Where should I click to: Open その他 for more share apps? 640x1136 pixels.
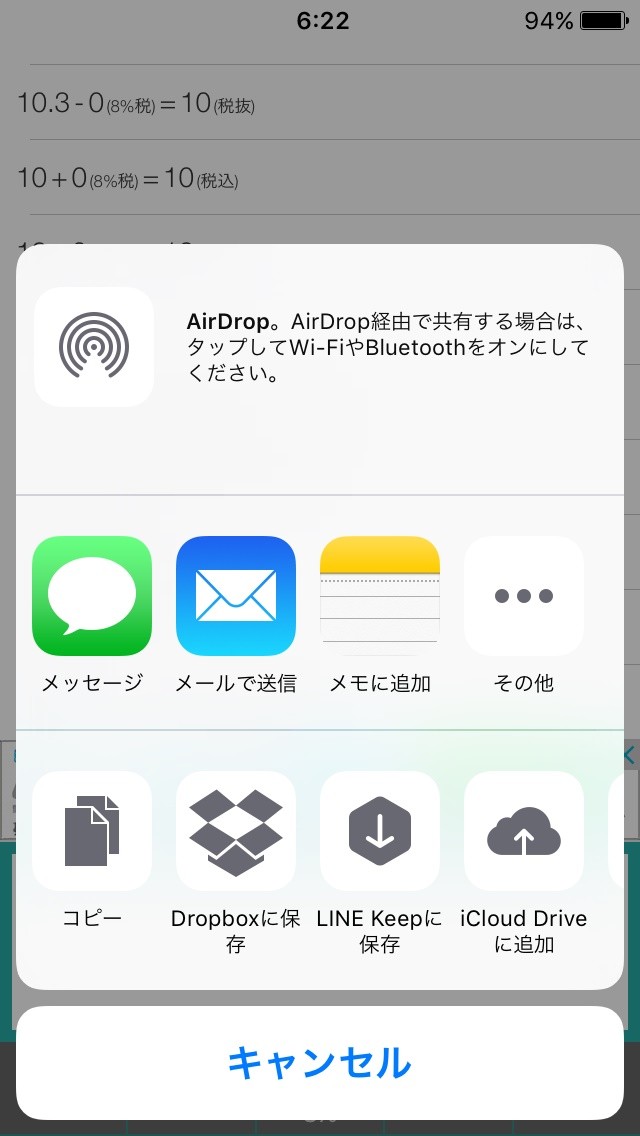click(524, 596)
